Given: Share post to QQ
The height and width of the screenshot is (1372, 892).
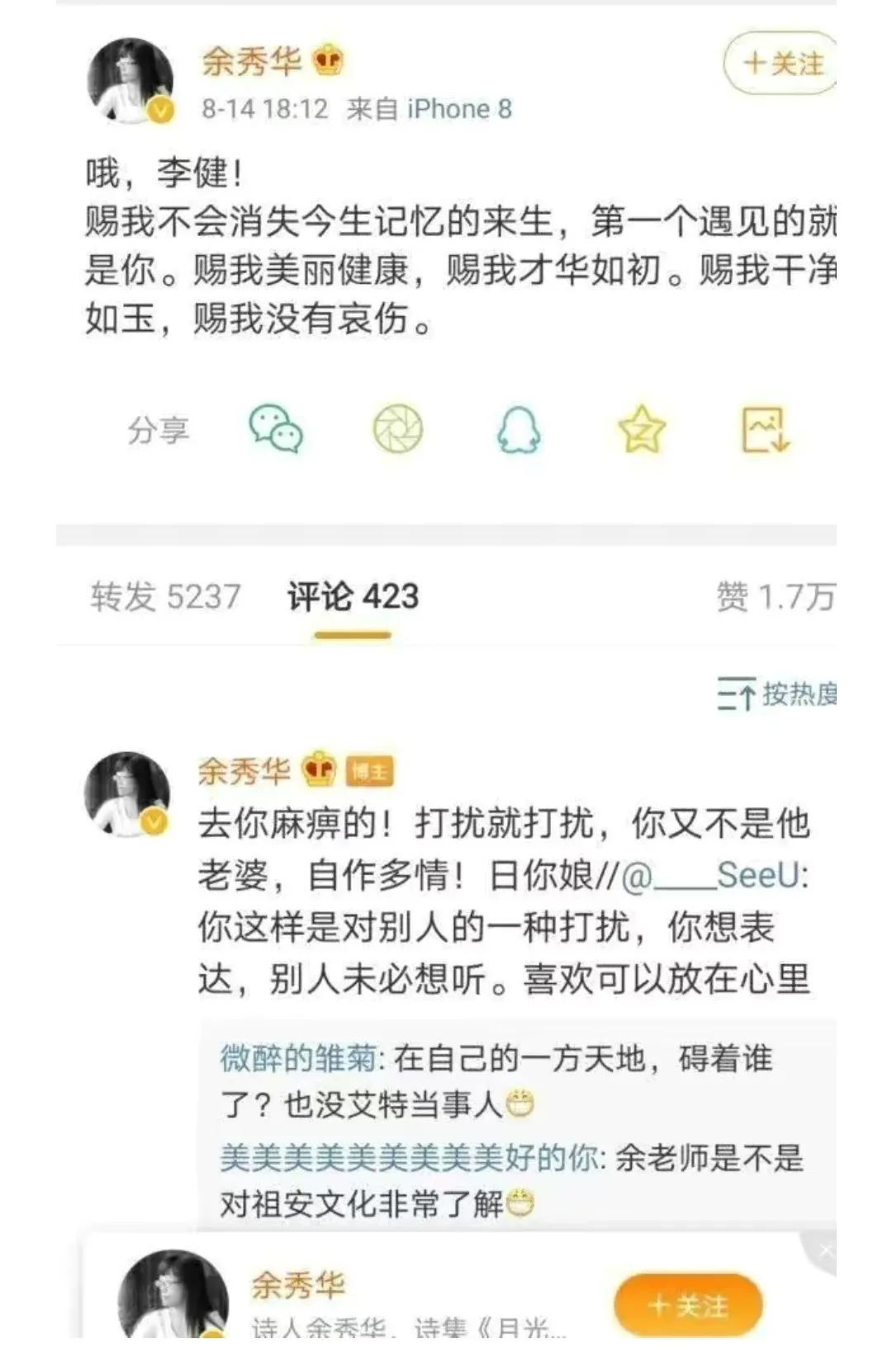Looking at the screenshot, I should (x=519, y=430).
